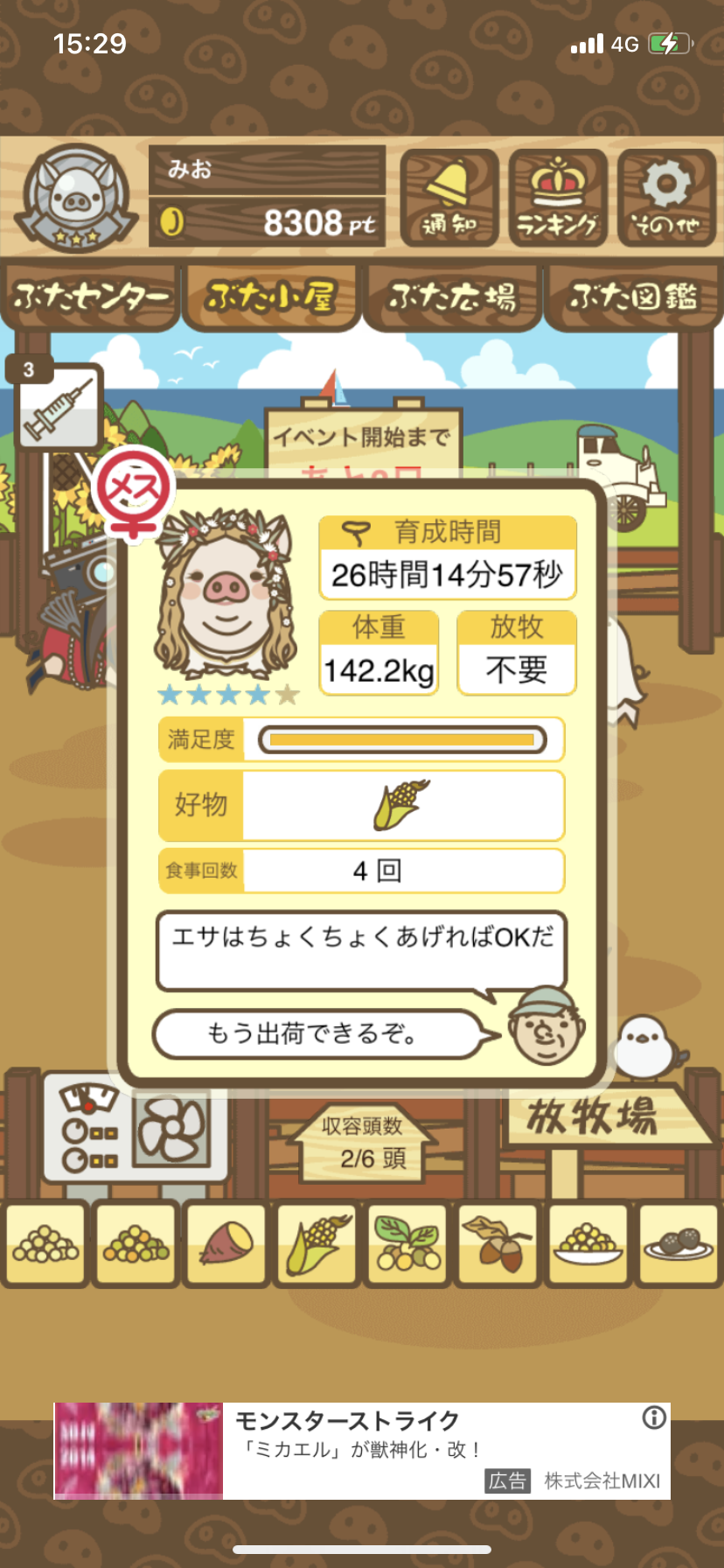Open the 通知 notifications bell
Image resolution: width=724 pixels, height=1568 pixels.
click(x=449, y=199)
